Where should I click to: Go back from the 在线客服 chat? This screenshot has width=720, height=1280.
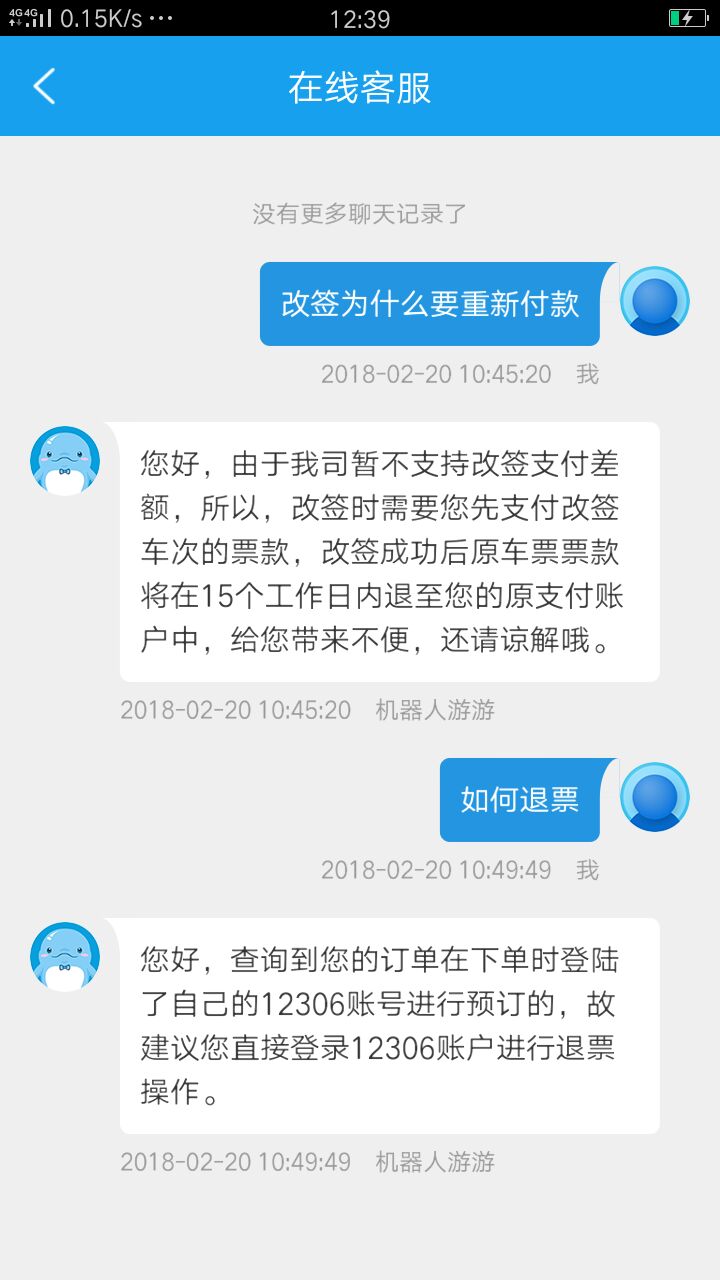(44, 87)
